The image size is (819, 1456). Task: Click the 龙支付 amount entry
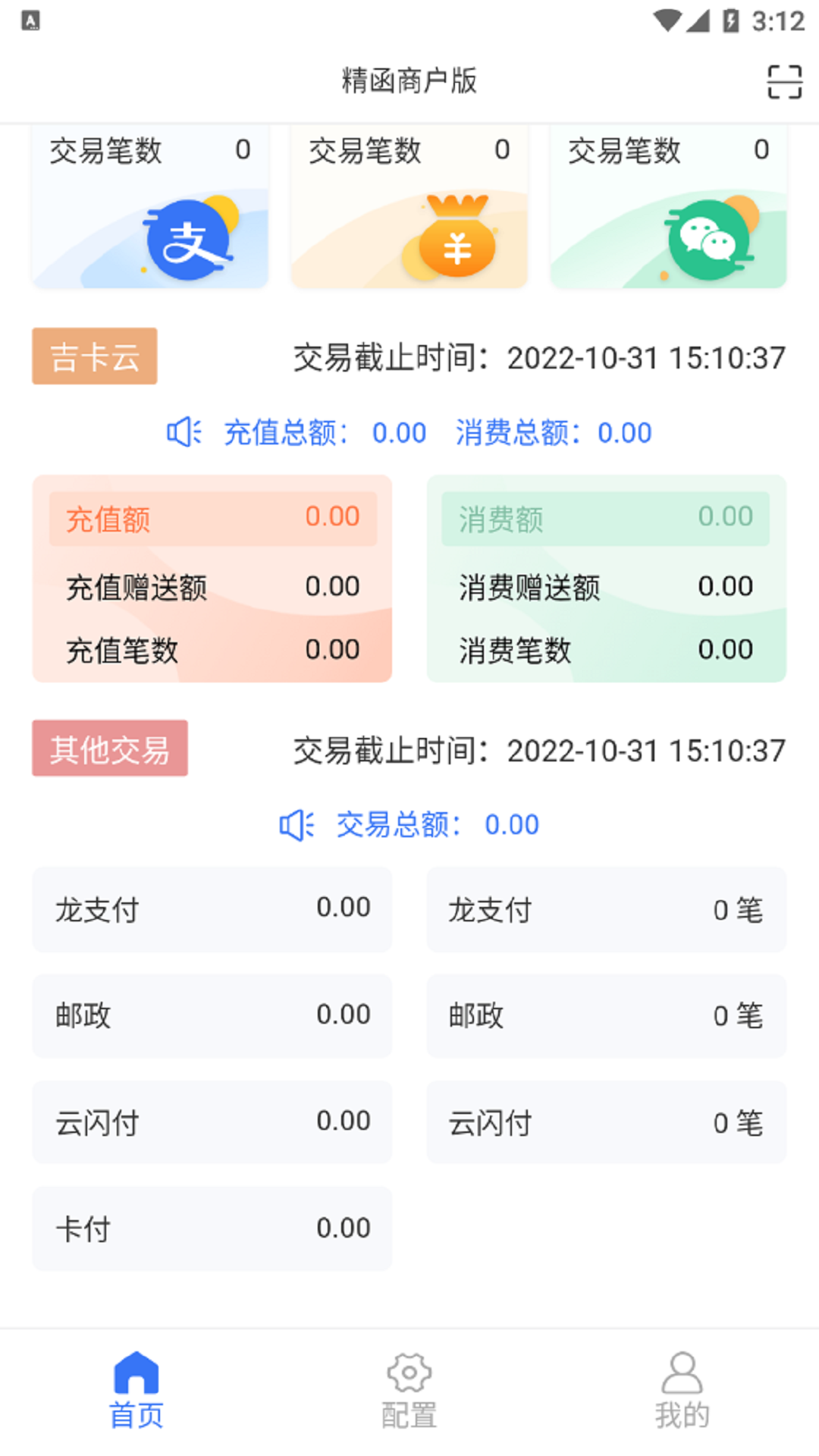click(x=211, y=909)
